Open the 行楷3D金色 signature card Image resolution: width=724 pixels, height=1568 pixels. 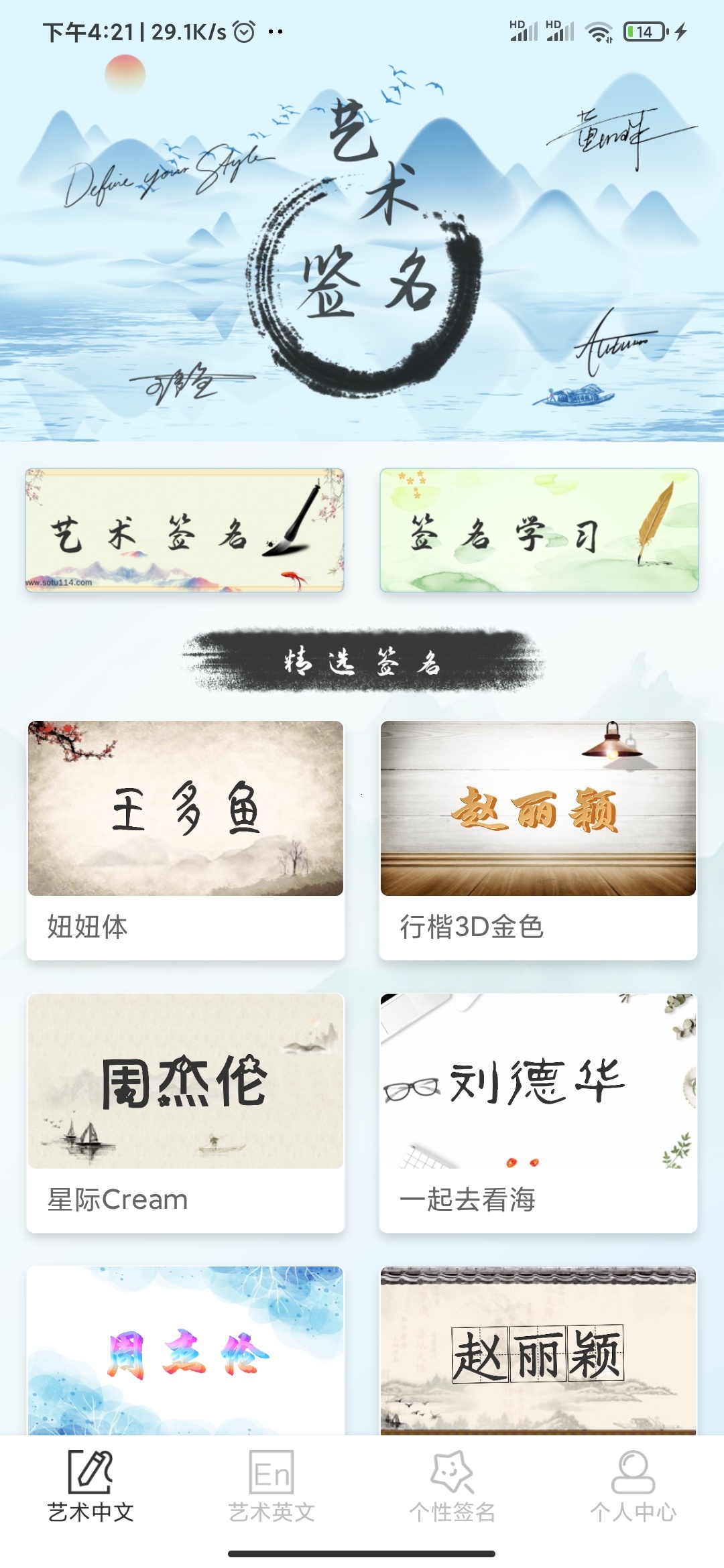tap(538, 840)
